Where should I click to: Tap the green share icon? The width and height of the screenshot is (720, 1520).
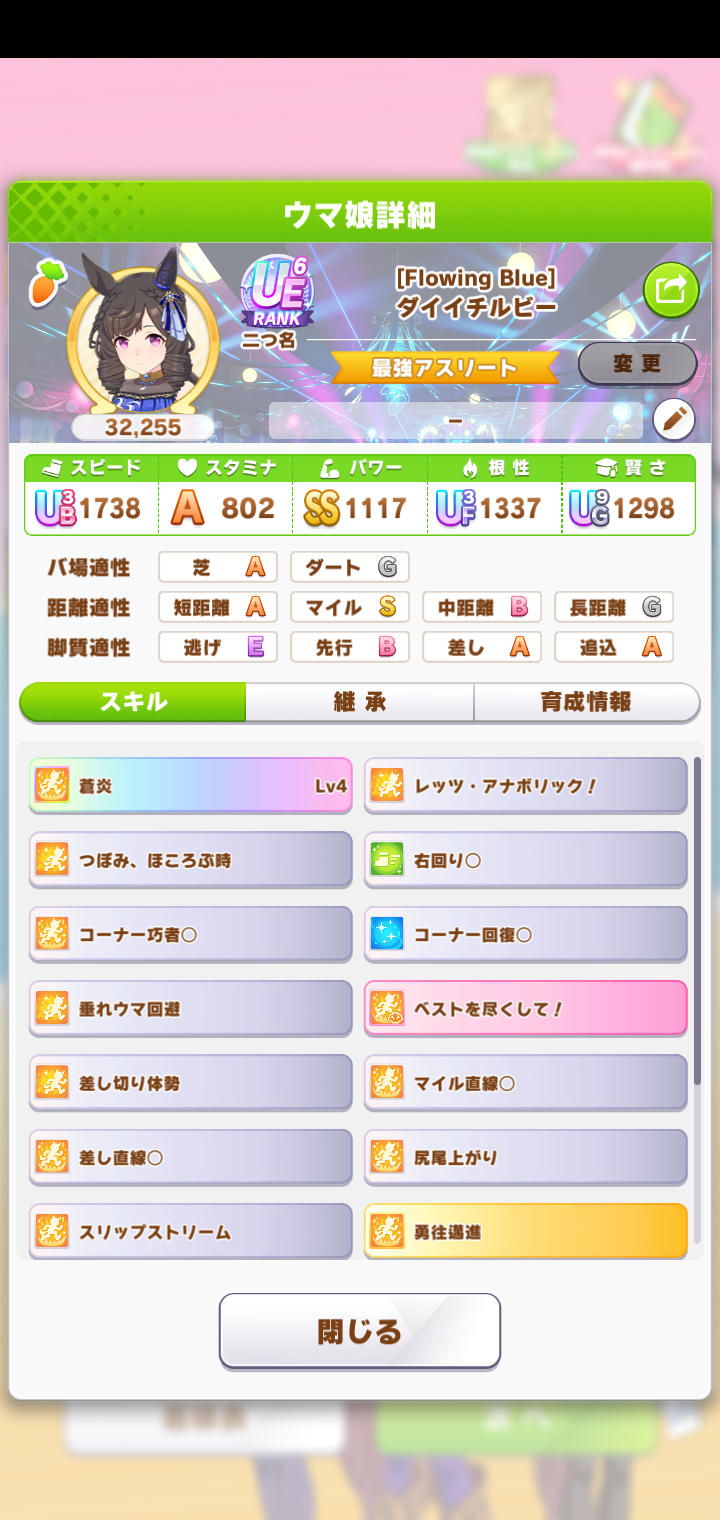[670, 290]
